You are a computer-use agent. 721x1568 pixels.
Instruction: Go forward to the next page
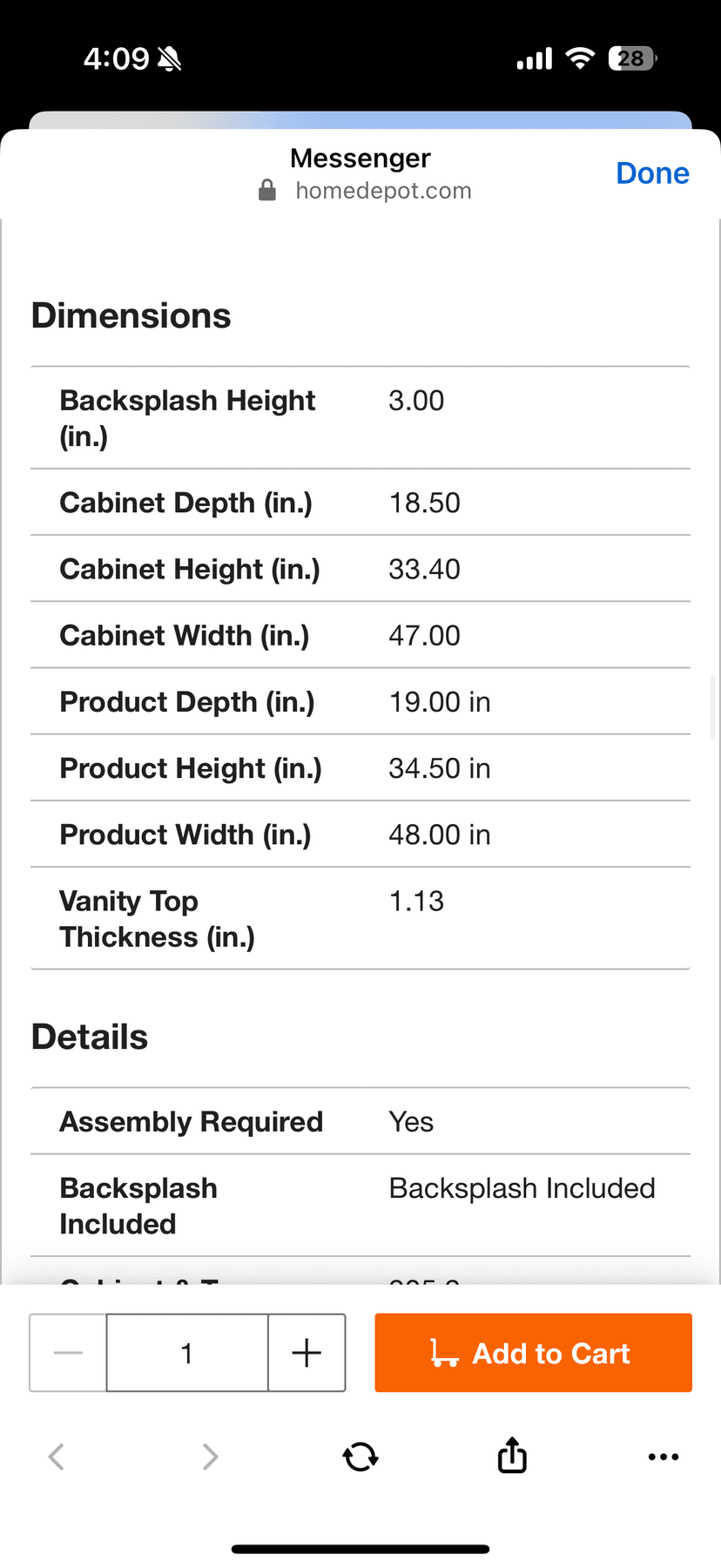click(210, 1456)
